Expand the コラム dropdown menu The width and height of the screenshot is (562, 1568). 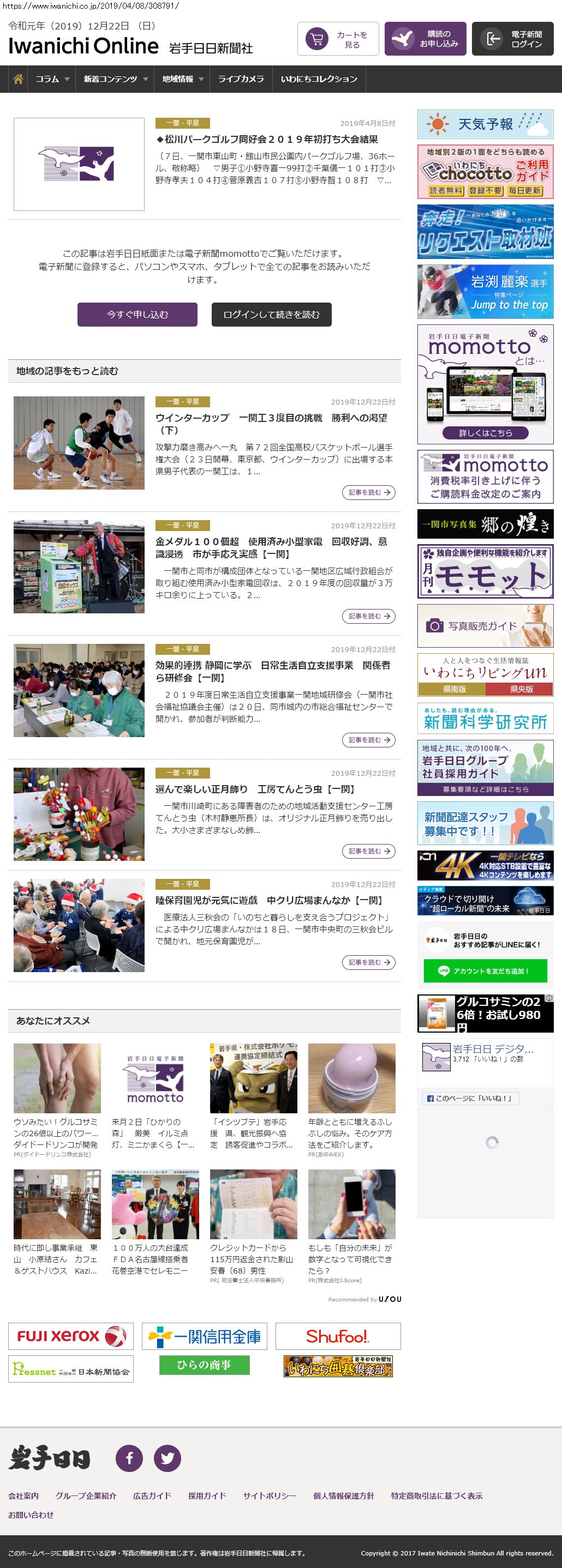[52, 79]
